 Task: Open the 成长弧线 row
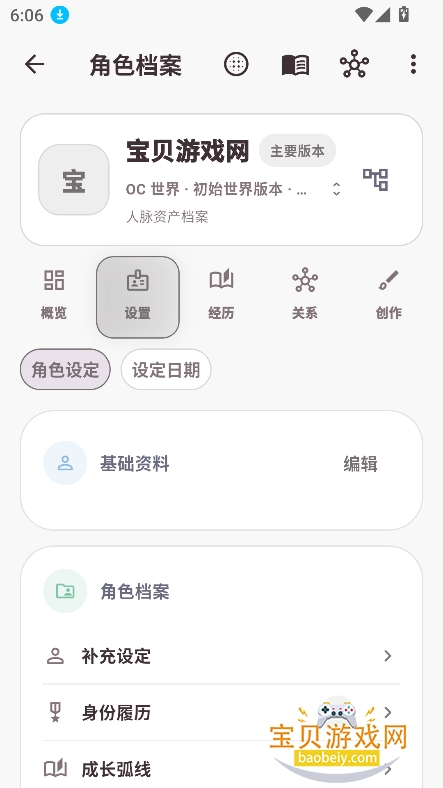221,768
